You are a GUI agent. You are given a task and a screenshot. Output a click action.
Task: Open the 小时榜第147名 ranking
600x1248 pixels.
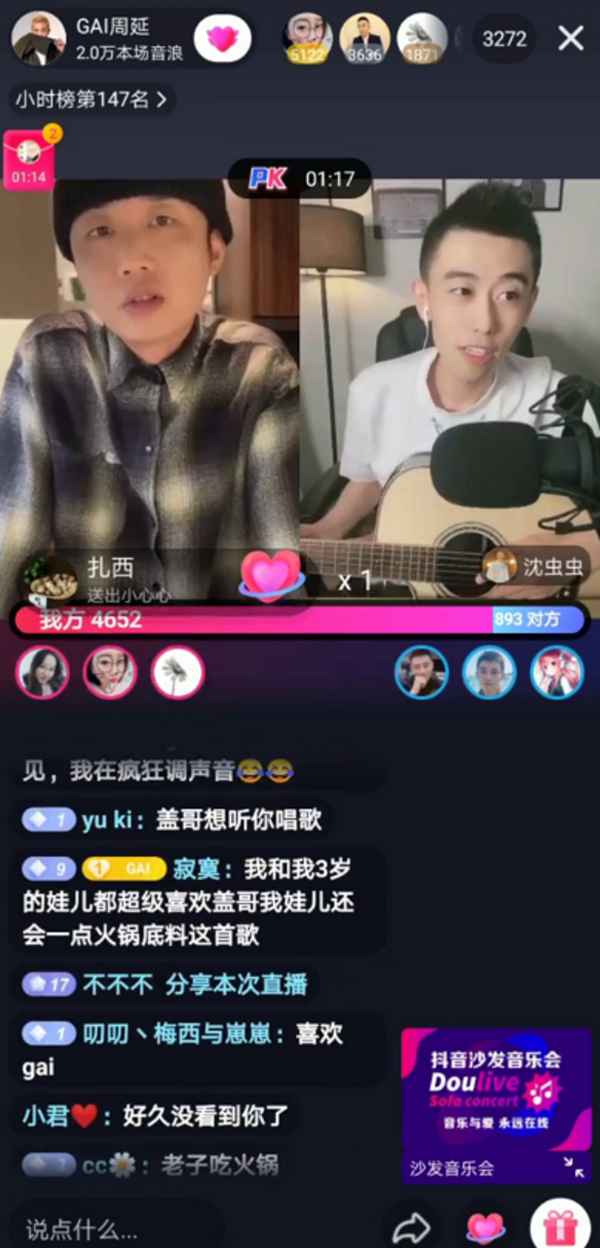click(x=92, y=100)
